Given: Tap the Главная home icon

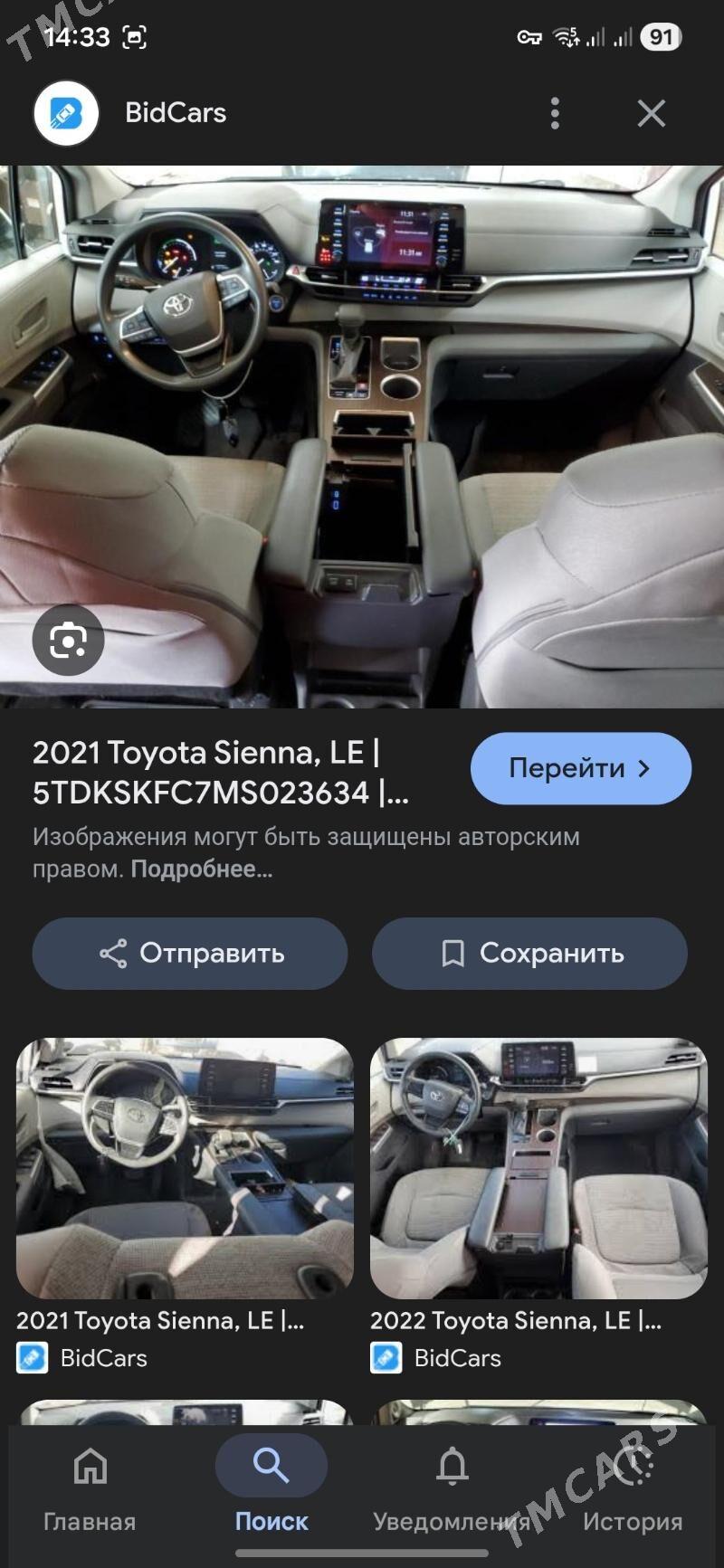Looking at the screenshot, I should coord(89,1464).
